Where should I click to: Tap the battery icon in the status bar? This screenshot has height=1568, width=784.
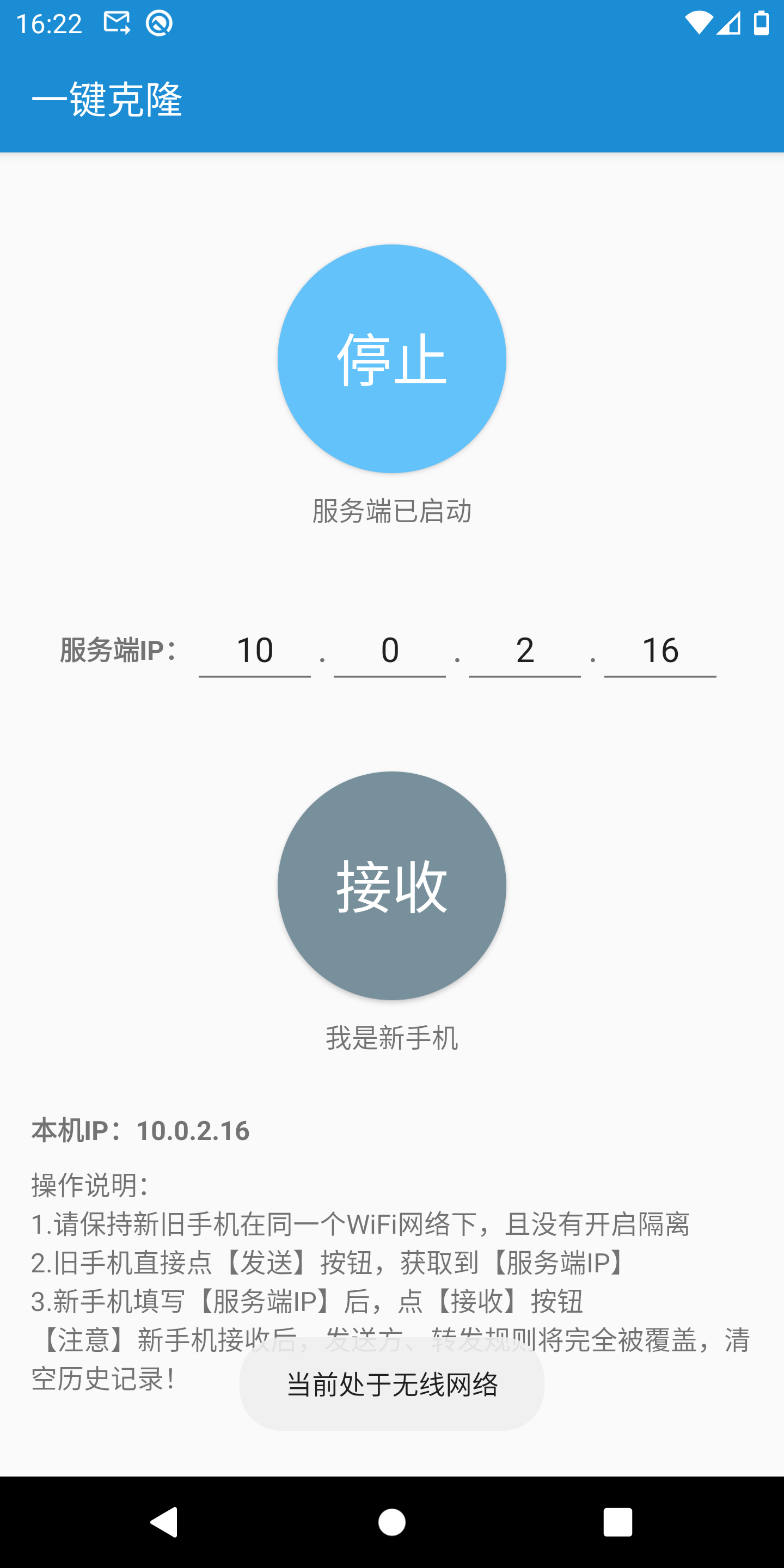762,22
